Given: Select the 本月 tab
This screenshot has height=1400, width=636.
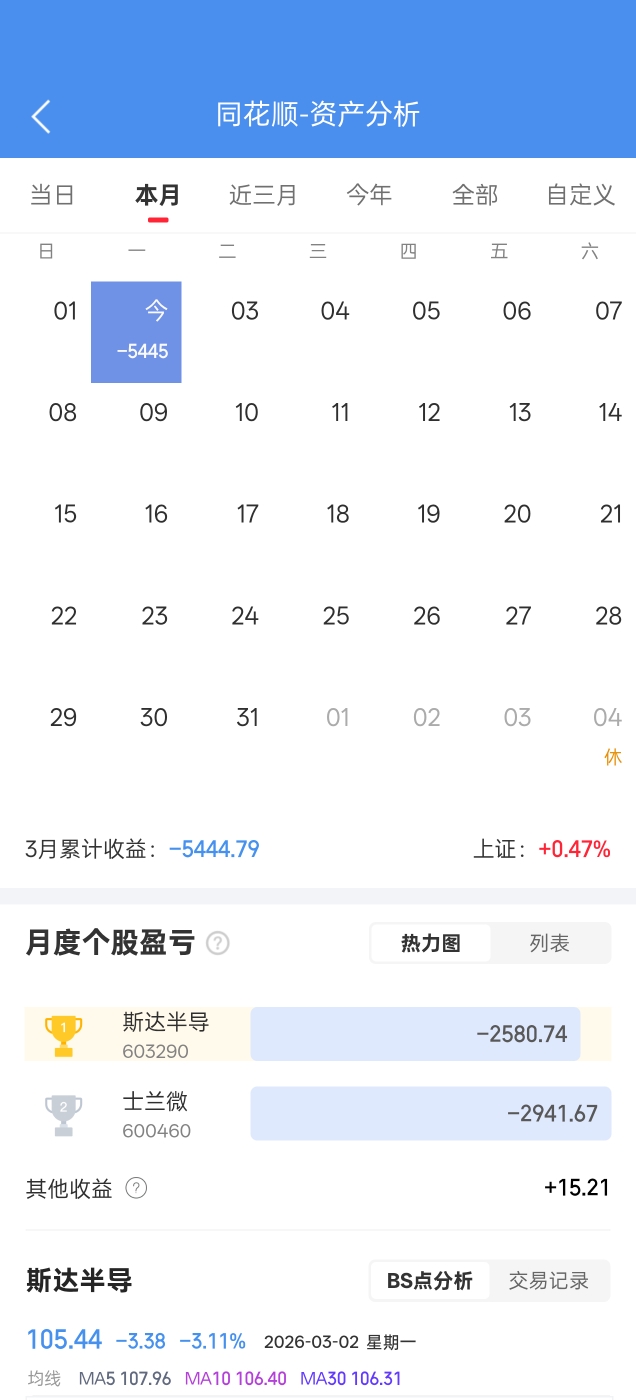Looking at the screenshot, I should 158,195.
